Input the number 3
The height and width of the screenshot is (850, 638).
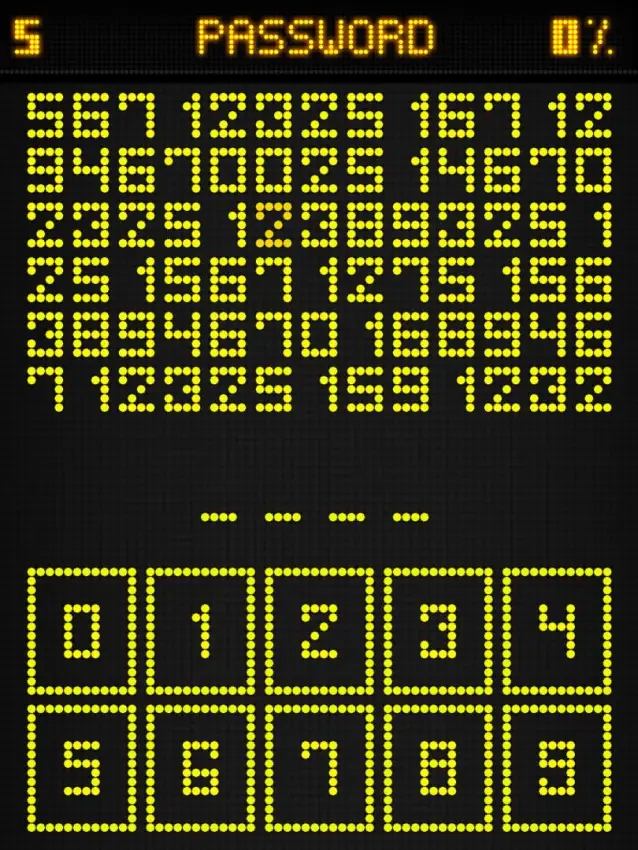point(439,631)
